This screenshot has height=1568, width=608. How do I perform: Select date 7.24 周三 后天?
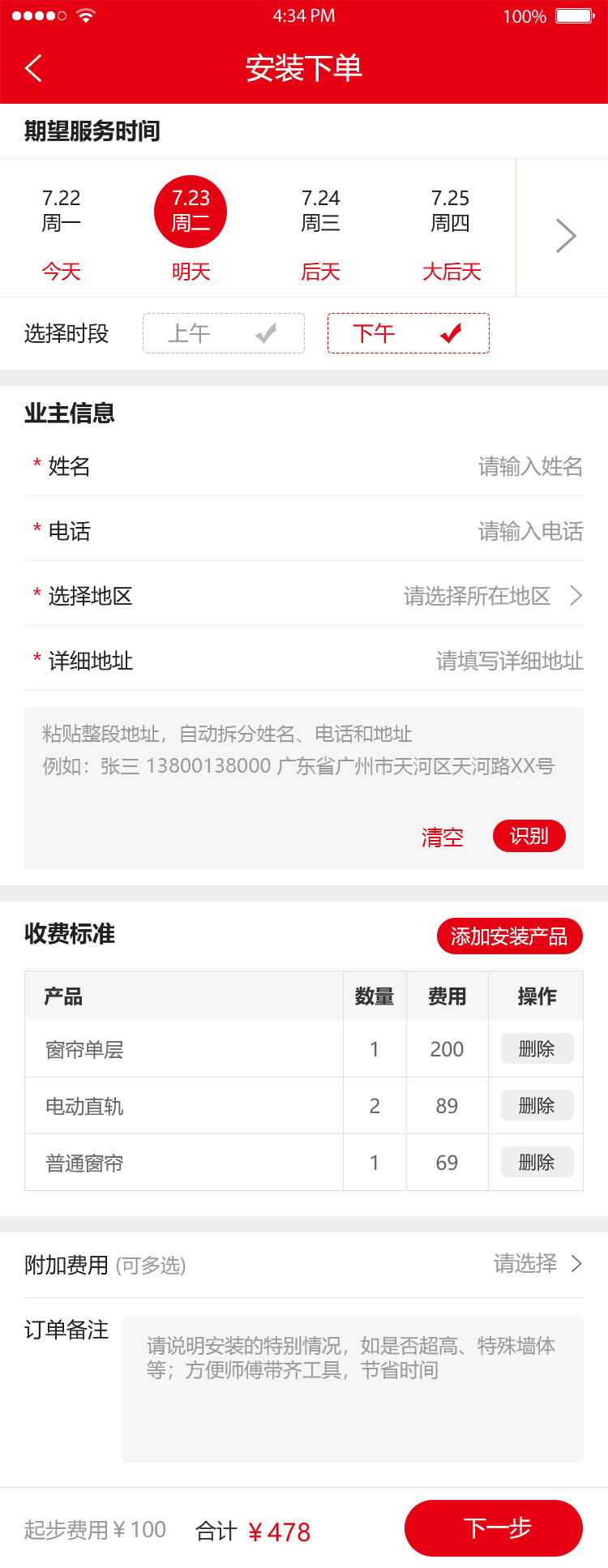click(320, 230)
